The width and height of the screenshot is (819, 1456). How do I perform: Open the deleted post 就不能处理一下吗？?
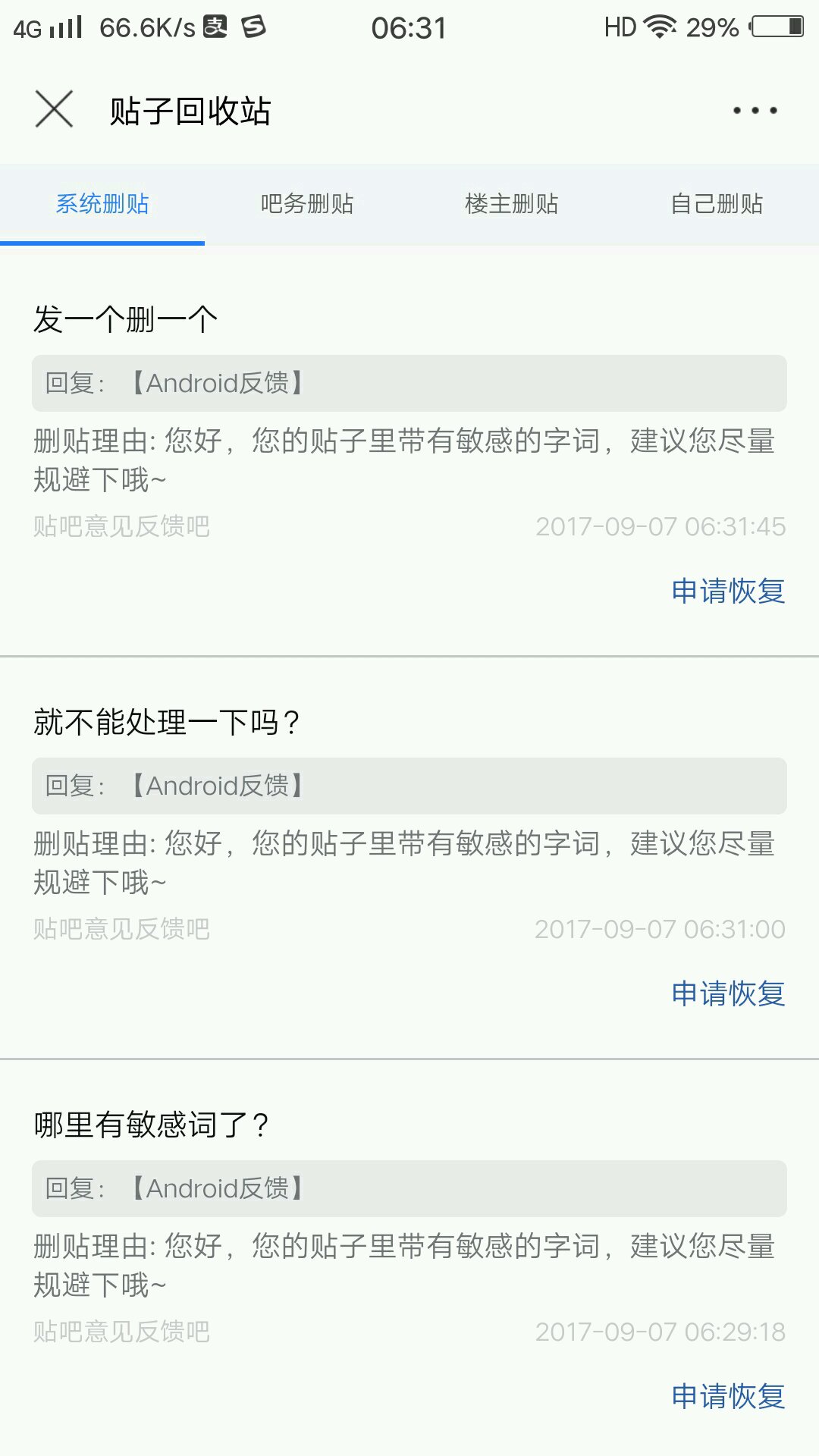(167, 722)
